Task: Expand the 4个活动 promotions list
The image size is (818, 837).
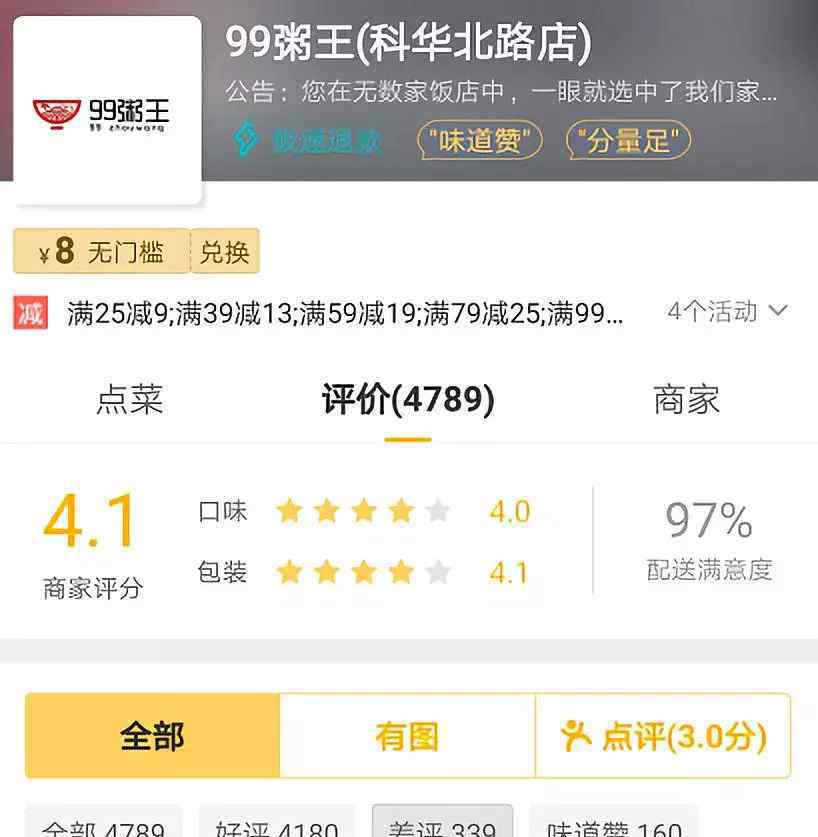Action: 727,312
